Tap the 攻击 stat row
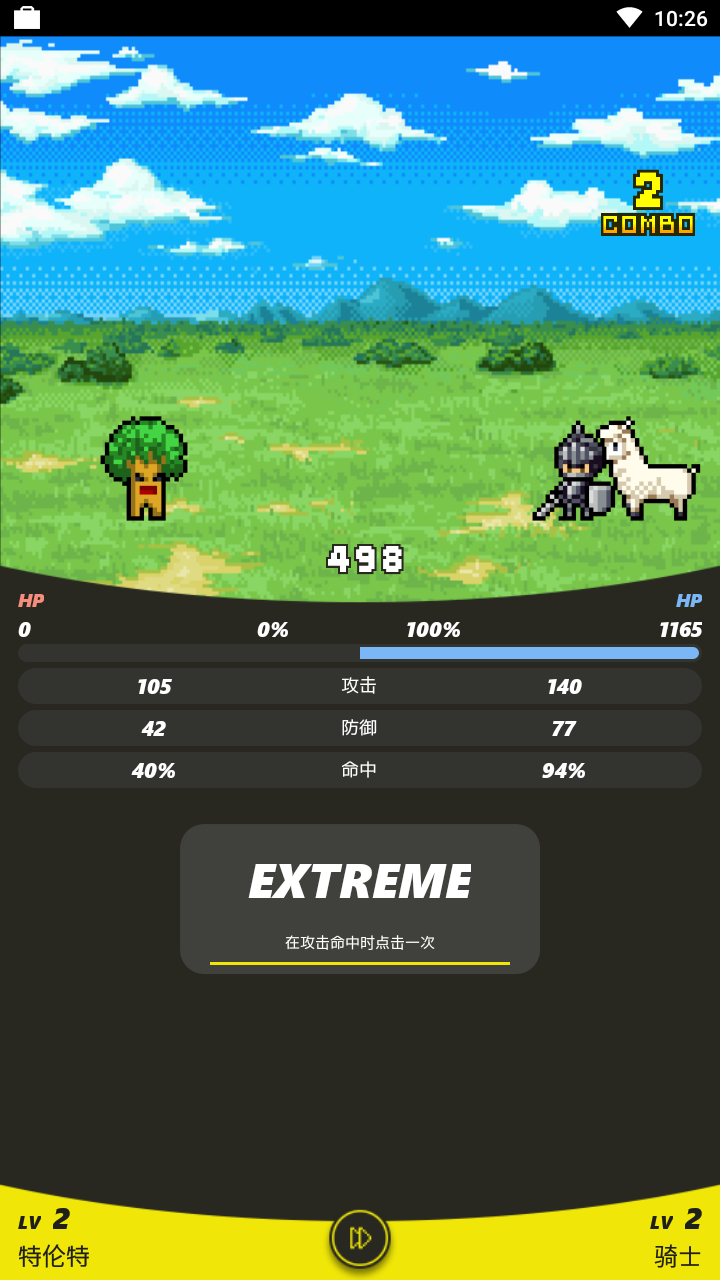 (x=359, y=686)
